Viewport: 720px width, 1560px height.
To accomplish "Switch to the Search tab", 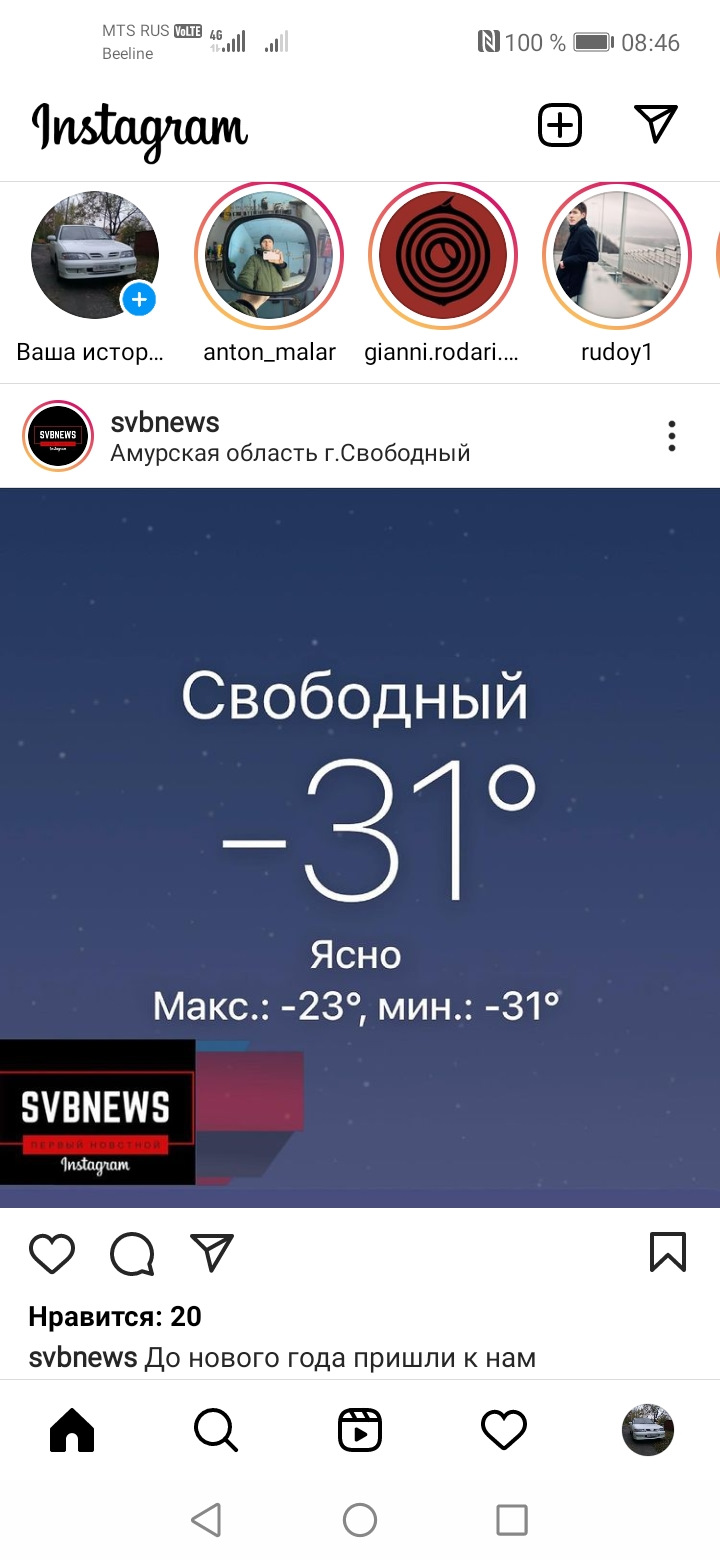I will (216, 1430).
